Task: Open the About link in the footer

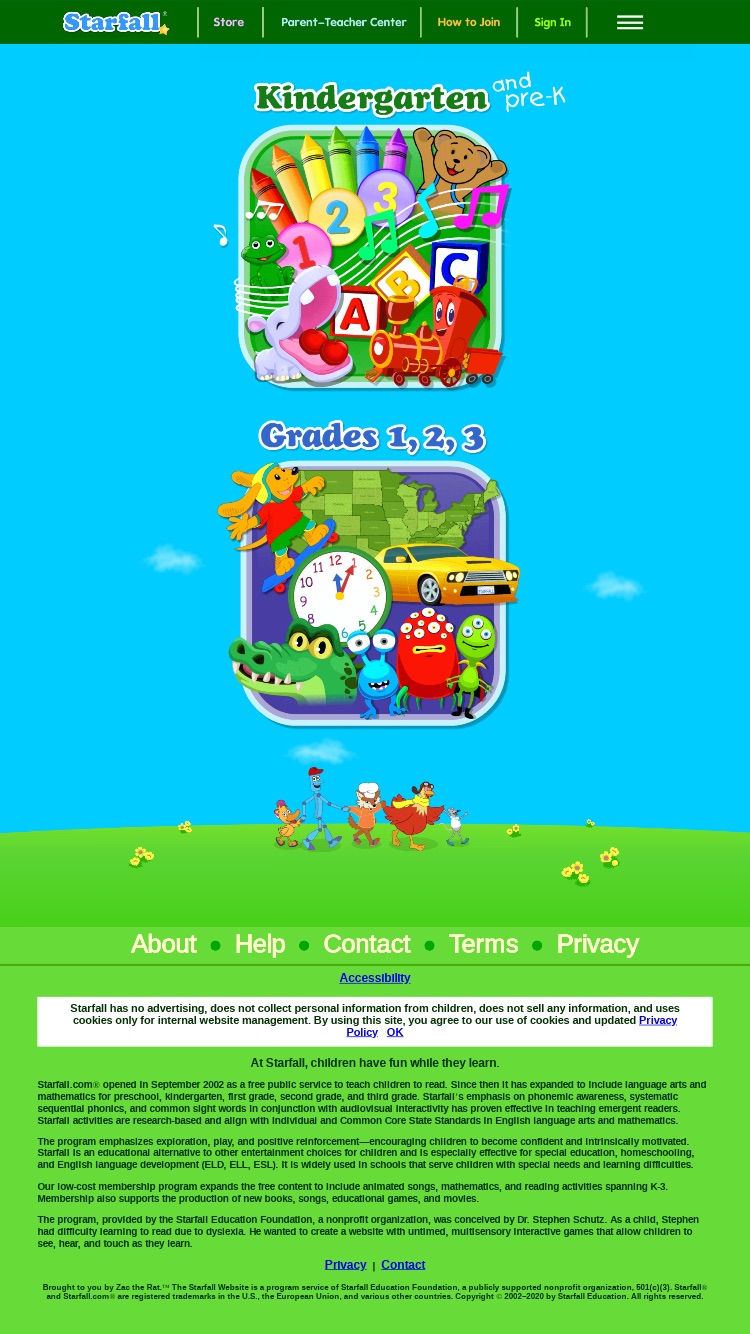Action: (163, 944)
